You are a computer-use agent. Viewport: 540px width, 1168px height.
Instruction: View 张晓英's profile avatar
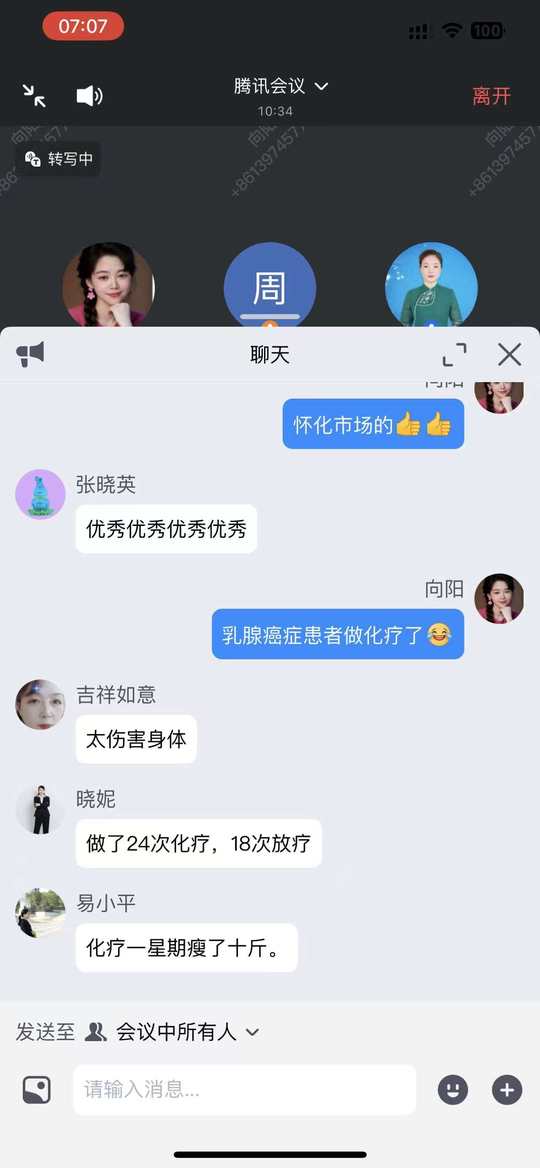40,494
